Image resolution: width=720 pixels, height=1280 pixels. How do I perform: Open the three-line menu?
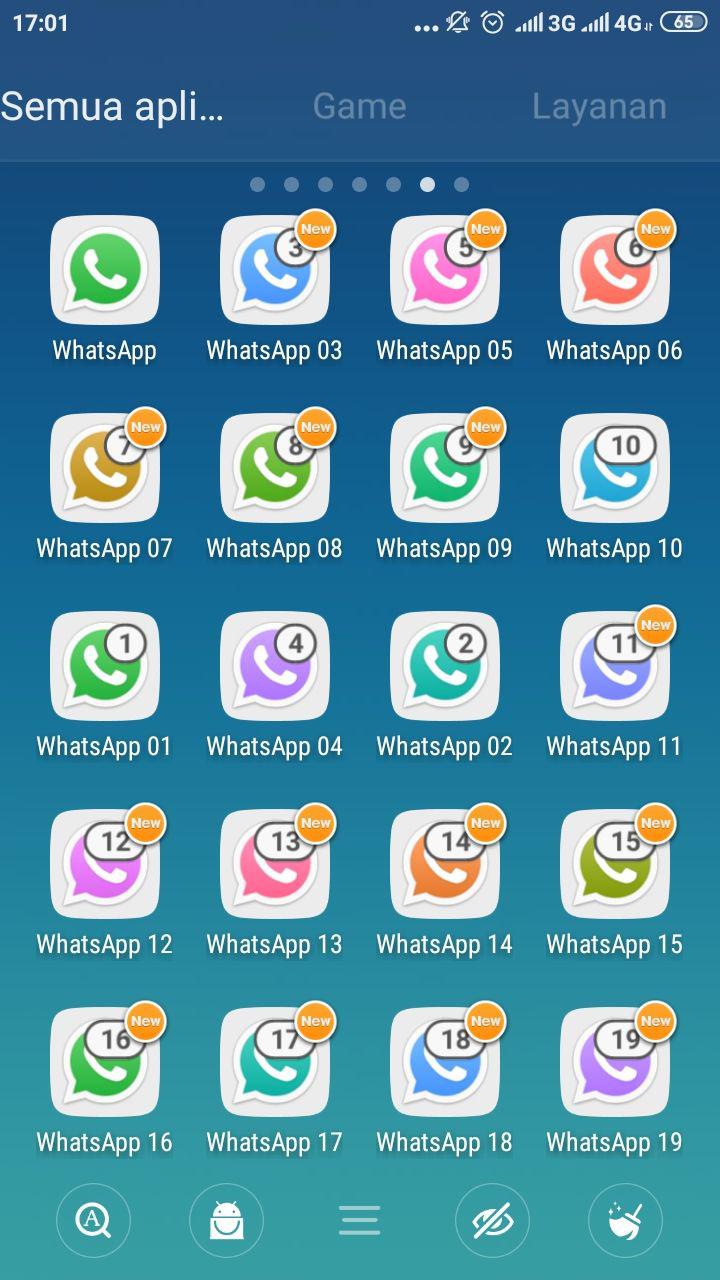(359, 1220)
